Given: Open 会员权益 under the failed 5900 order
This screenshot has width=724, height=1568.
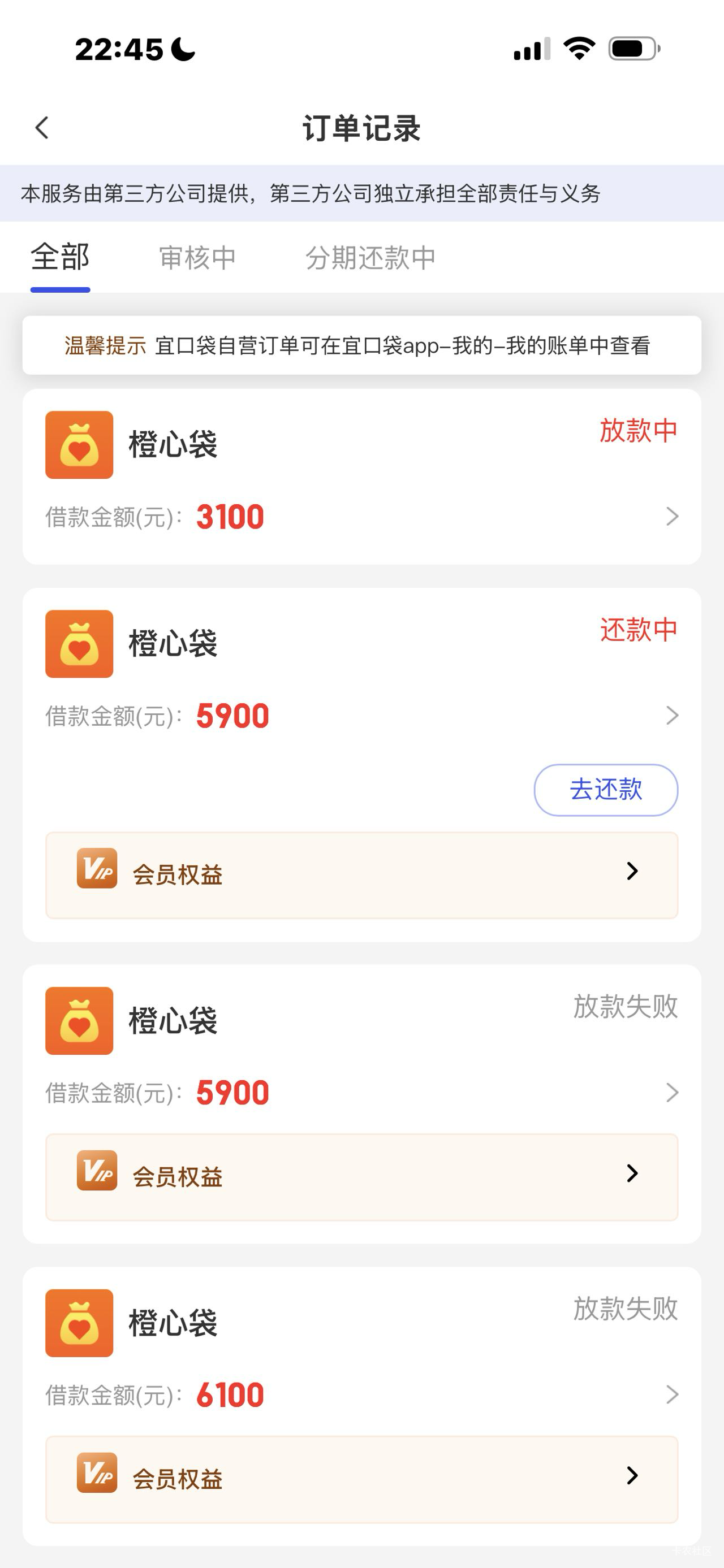Looking at the screenshot, I should tap(361, 1177).
